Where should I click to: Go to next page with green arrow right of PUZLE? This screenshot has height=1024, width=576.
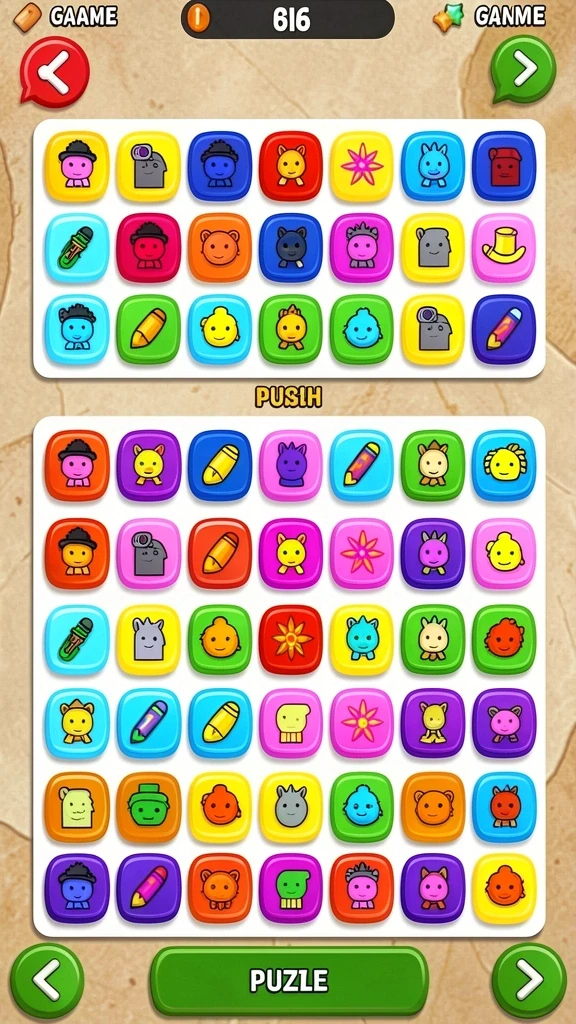tap(529, 980)
